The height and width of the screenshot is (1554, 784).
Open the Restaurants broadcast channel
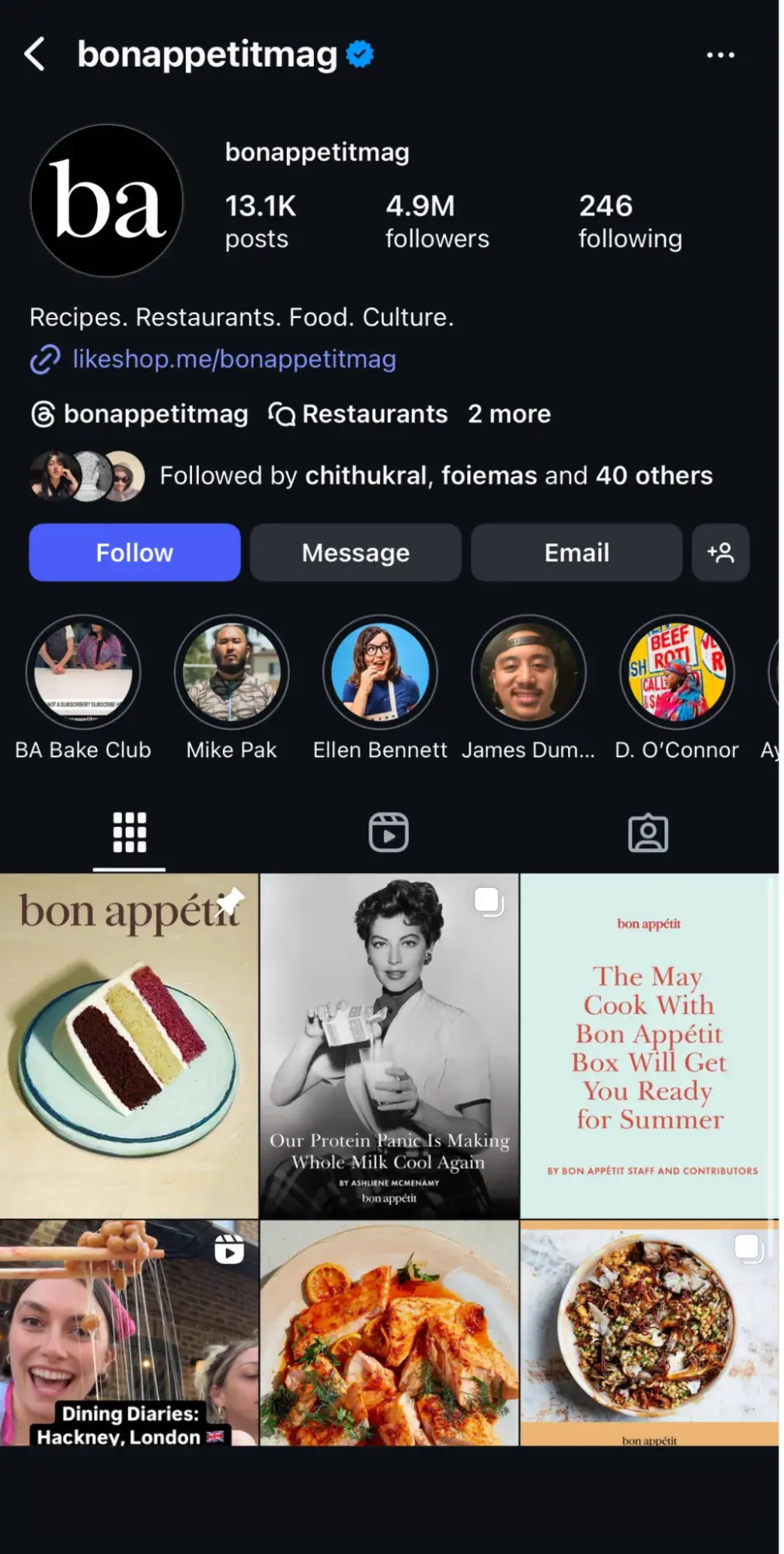point(359,414)
